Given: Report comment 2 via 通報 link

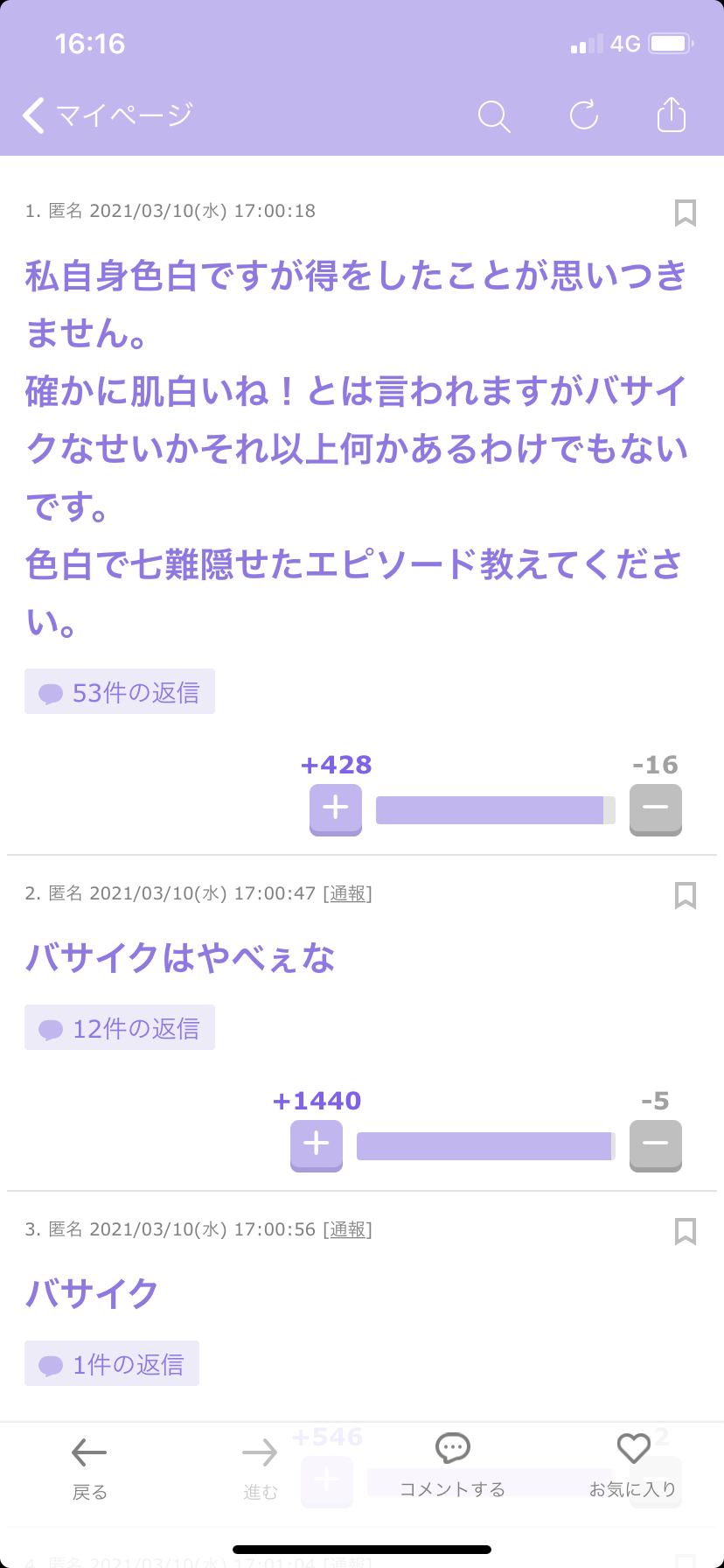Looking at the screenshot, I should point(347,893).
